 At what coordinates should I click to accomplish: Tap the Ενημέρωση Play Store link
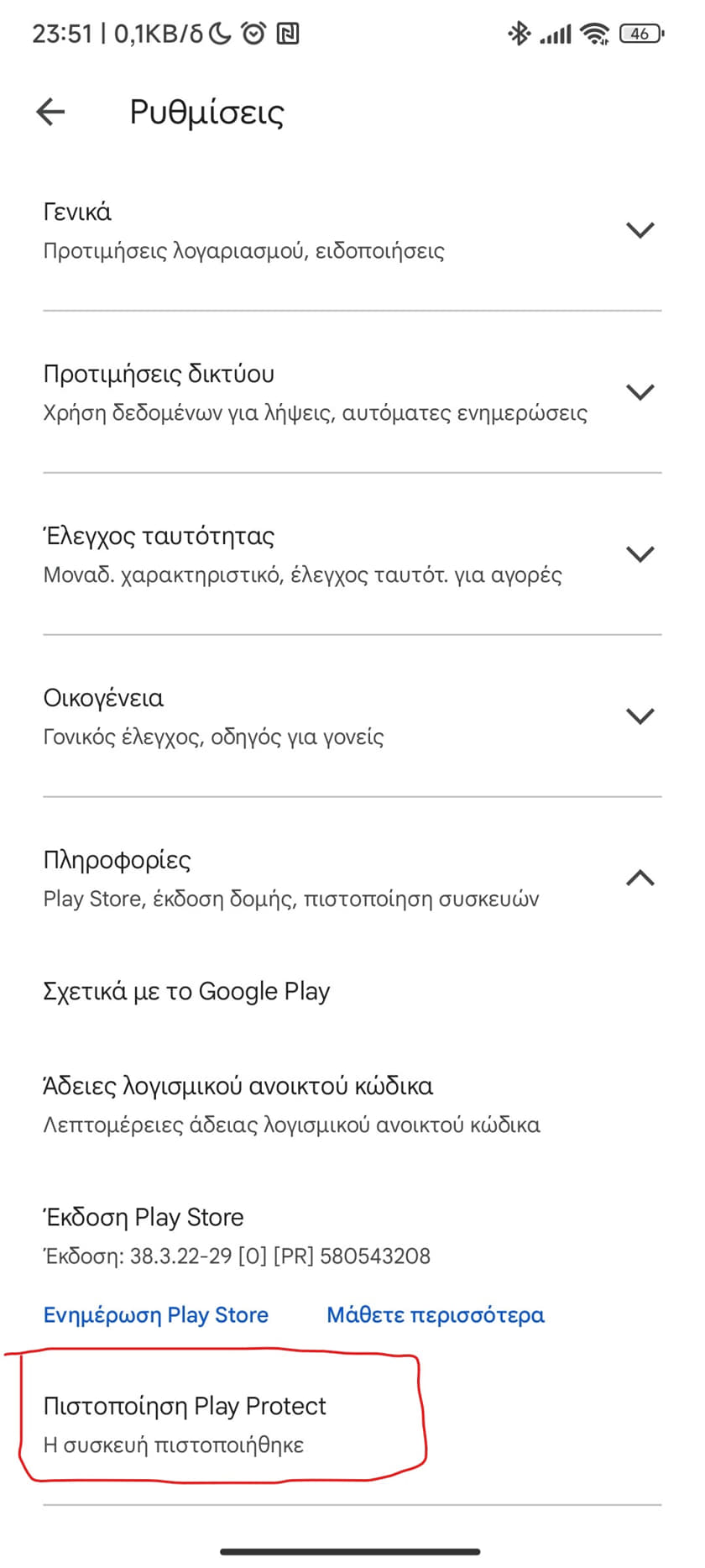coord(155,1314)
